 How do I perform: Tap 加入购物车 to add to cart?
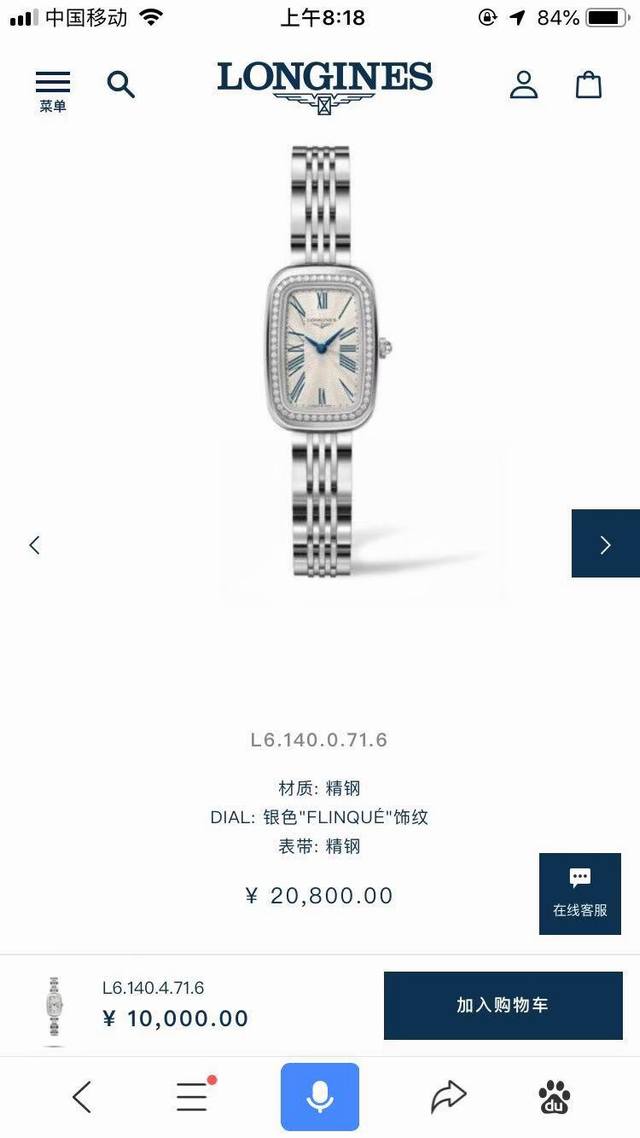coord(502,1005)
